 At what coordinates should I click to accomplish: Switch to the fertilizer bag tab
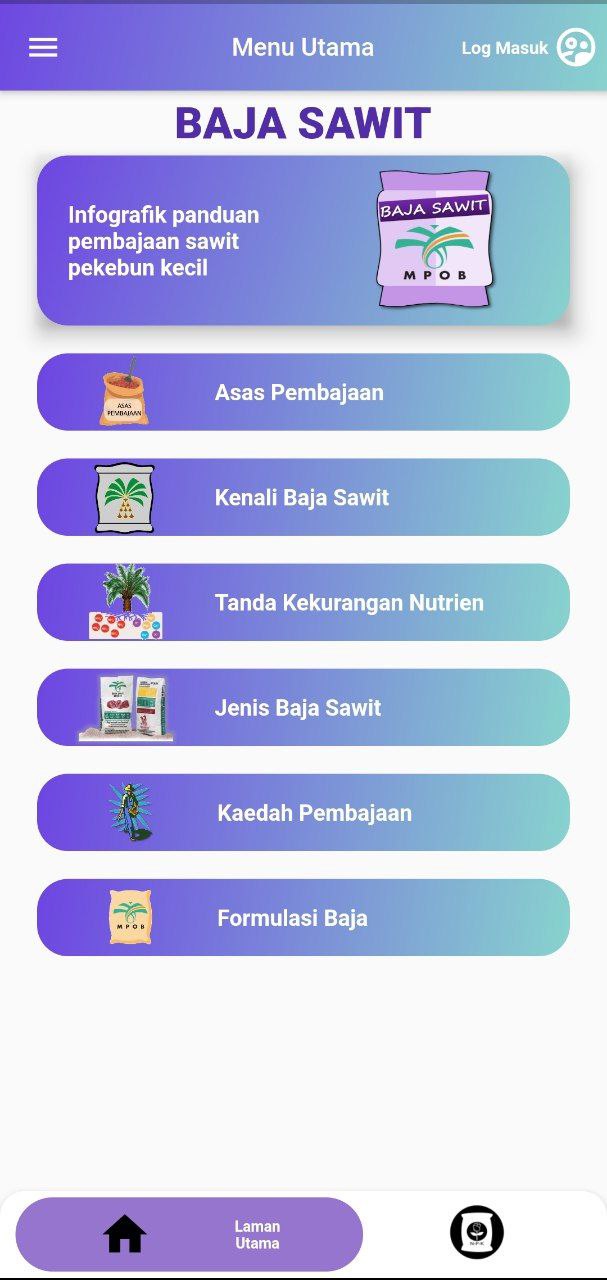(476, 1232)
